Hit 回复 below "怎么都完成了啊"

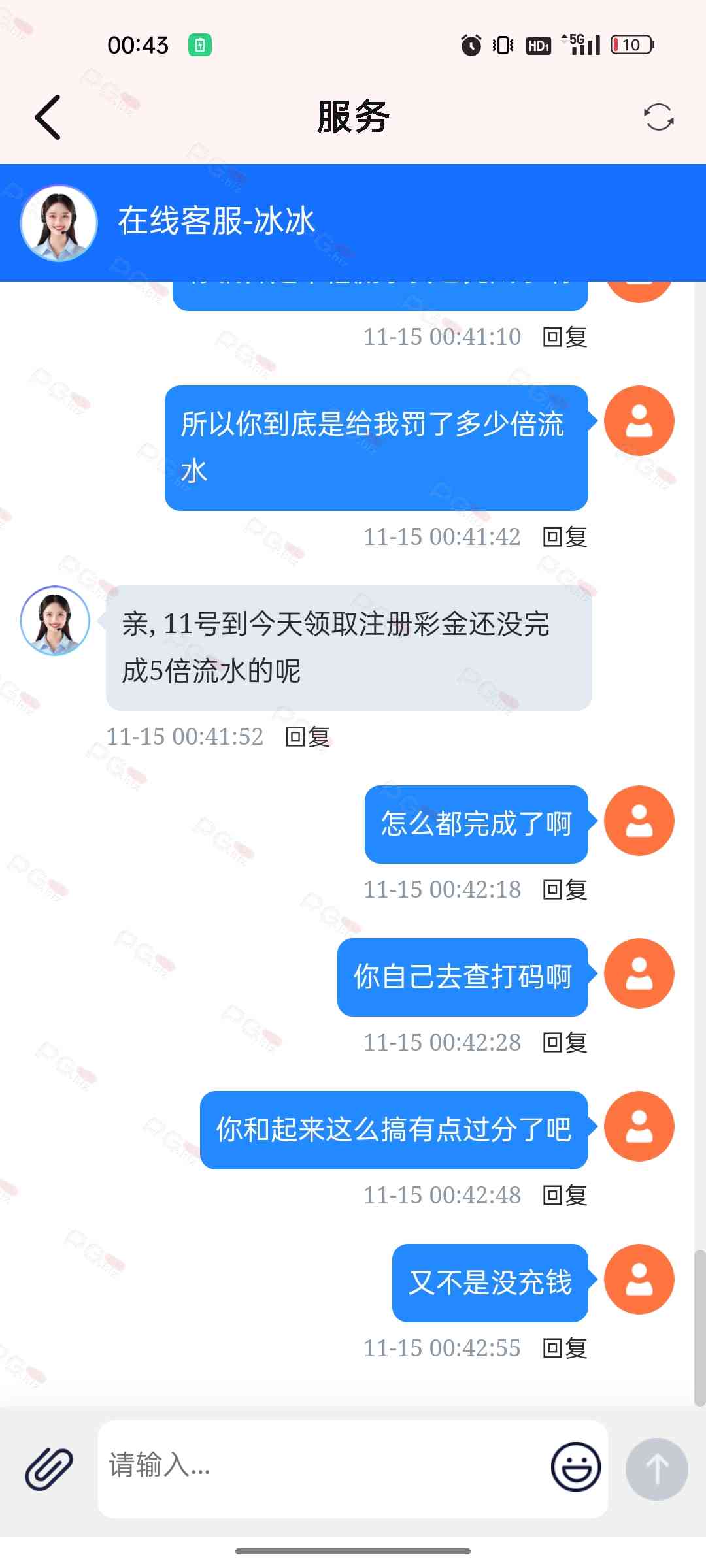pyautogui.click(x=565, y=890)
